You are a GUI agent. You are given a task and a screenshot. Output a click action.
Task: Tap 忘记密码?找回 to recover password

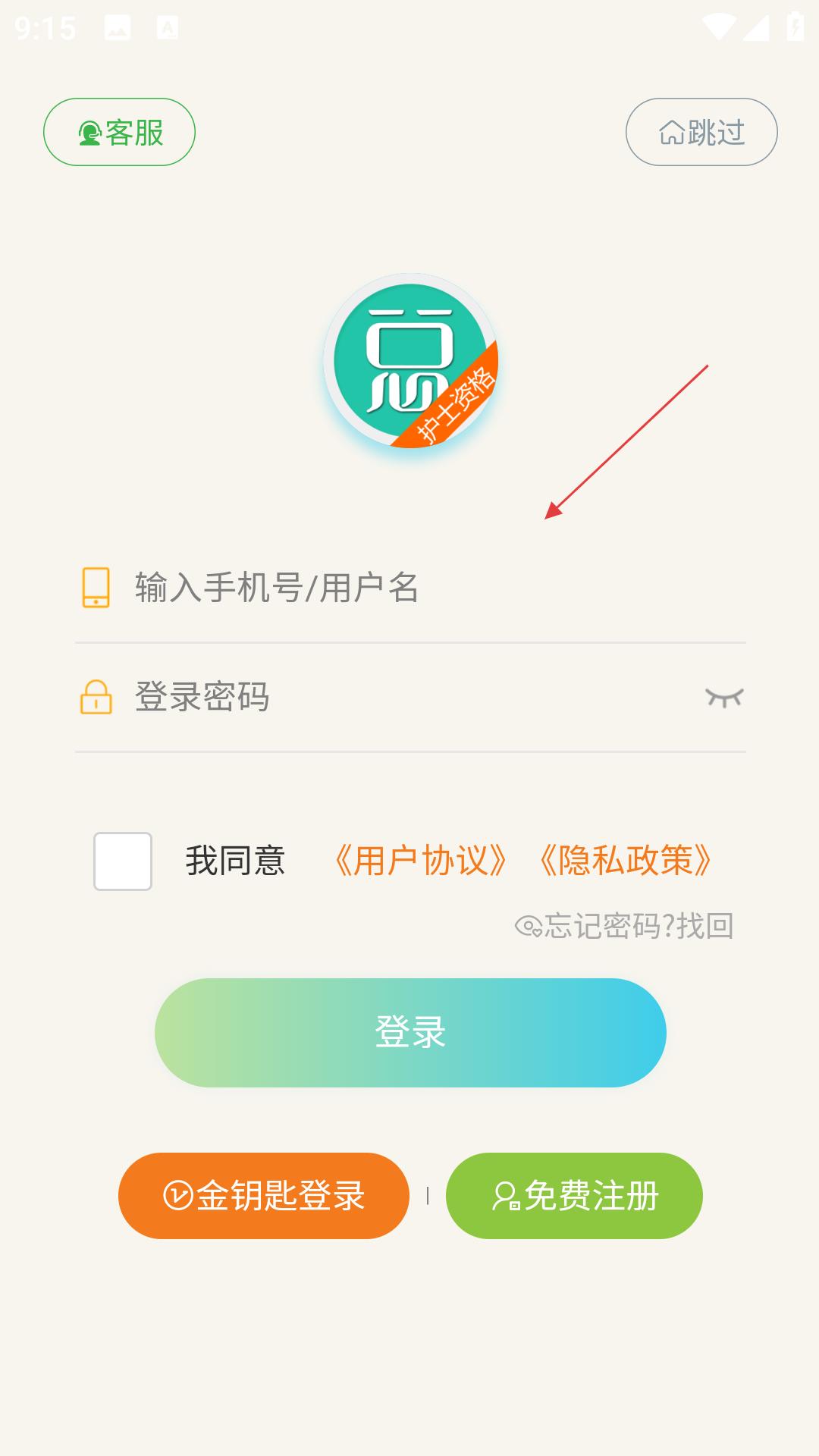(624, 926)
